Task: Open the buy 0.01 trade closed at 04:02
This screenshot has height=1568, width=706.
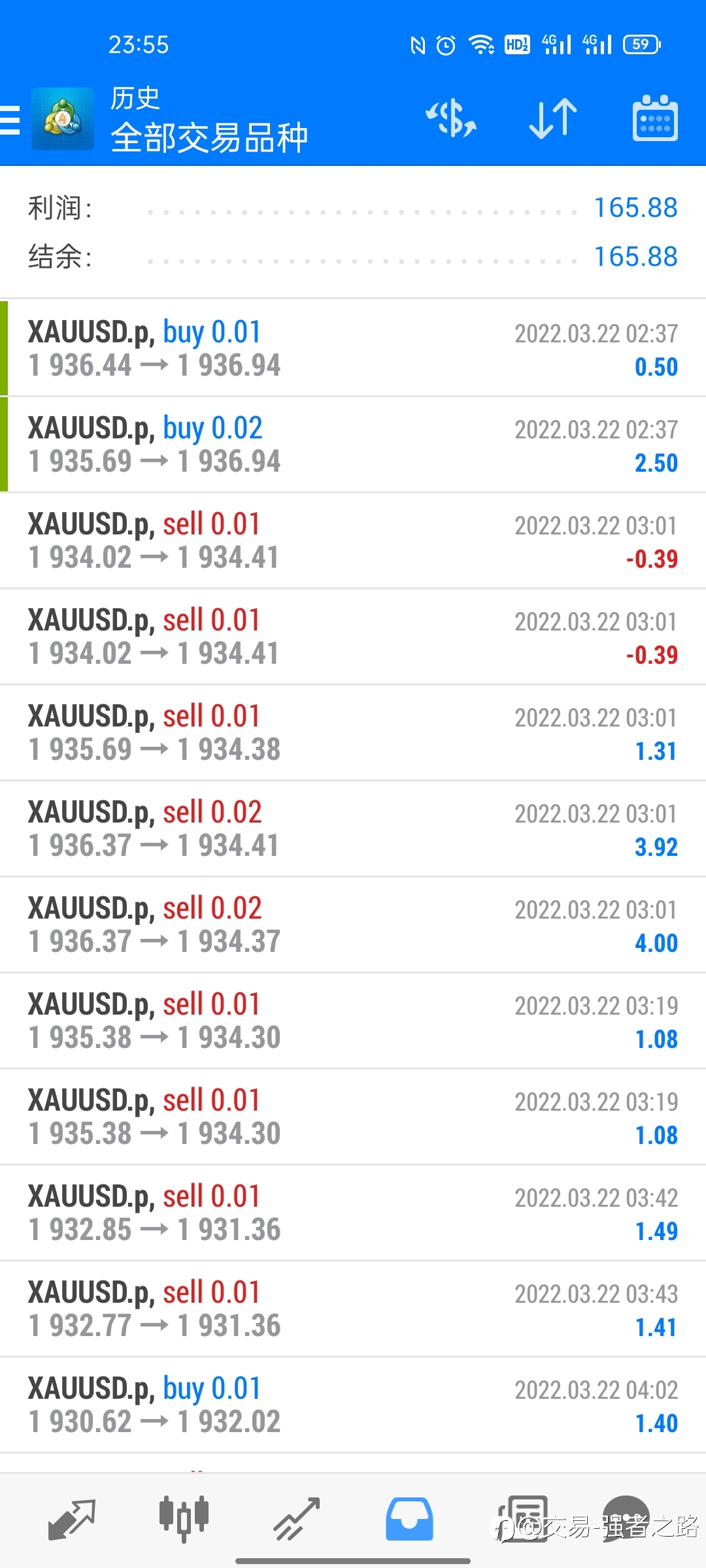Action: tap(353, 1405)
